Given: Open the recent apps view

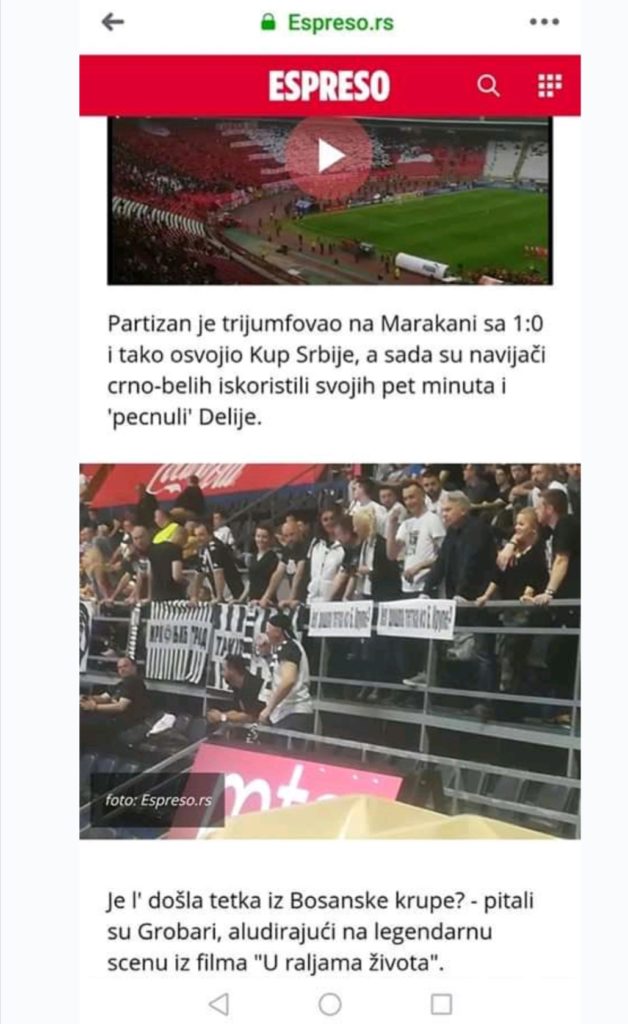Looking at the screenshot, I should 441,1003.
